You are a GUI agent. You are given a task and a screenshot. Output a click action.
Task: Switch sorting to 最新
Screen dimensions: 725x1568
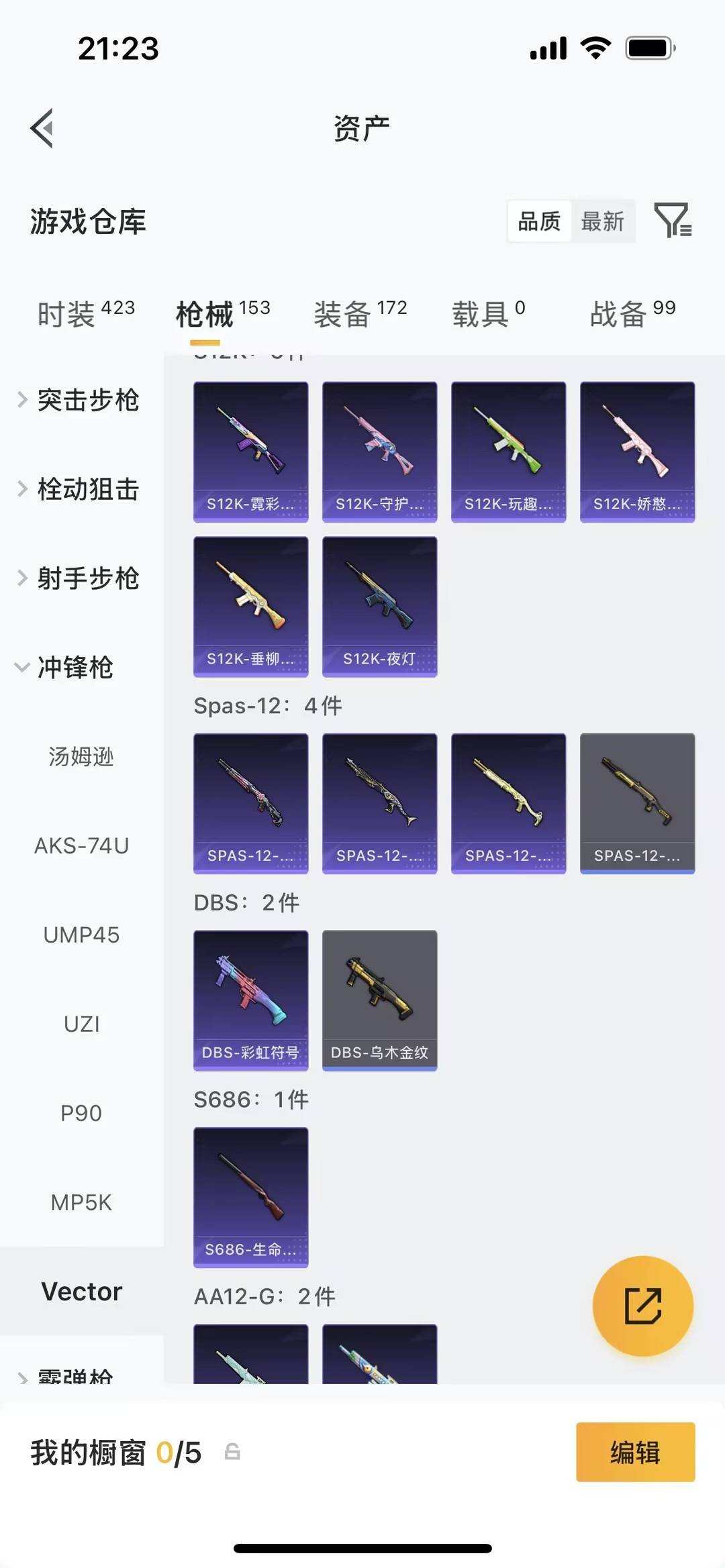[x=603, y=221]
